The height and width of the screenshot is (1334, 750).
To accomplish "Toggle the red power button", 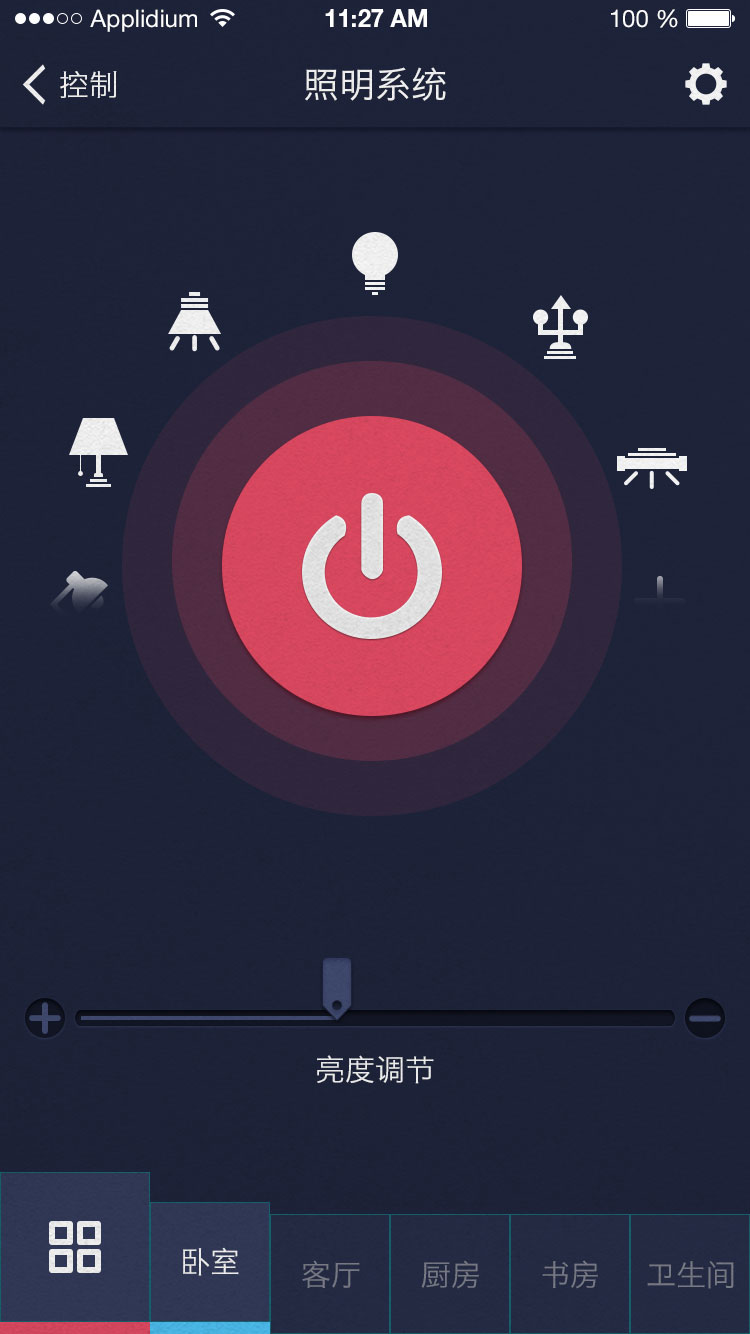I will coord(372,566).
